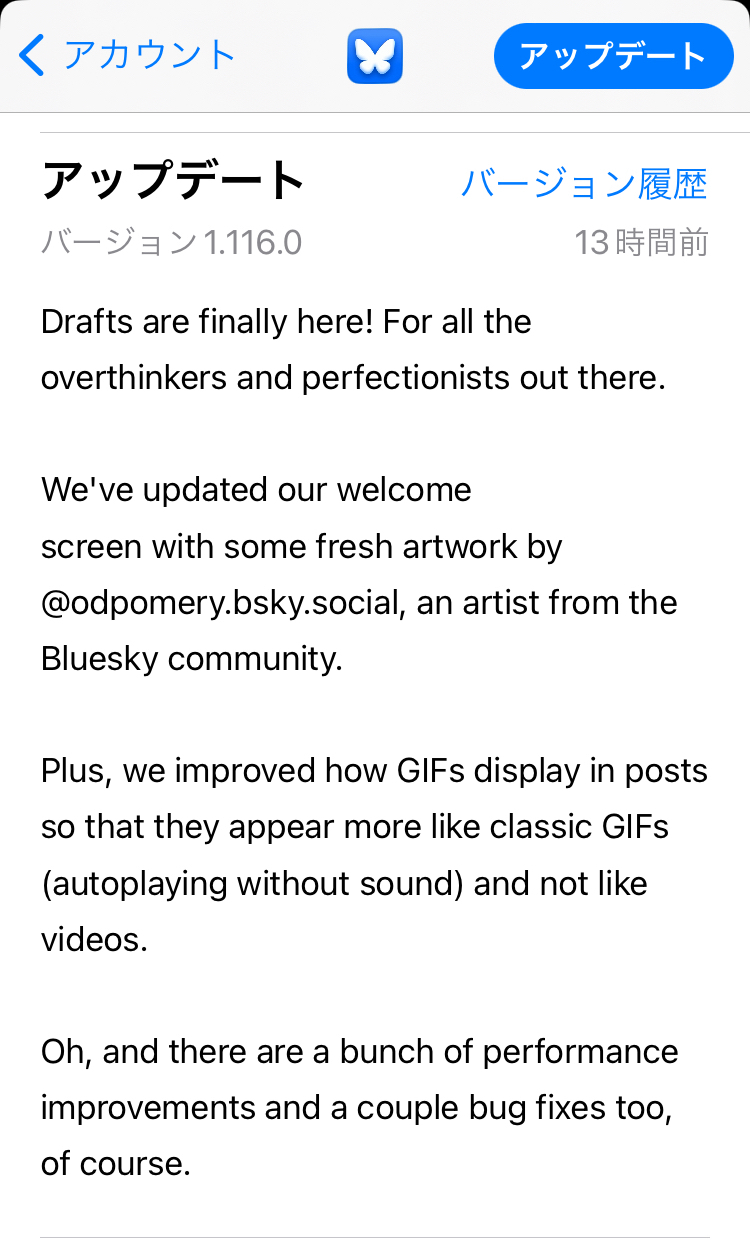Tap the blue アップデート button
The image size is (750, 1254).
click(x=613, y=56)
